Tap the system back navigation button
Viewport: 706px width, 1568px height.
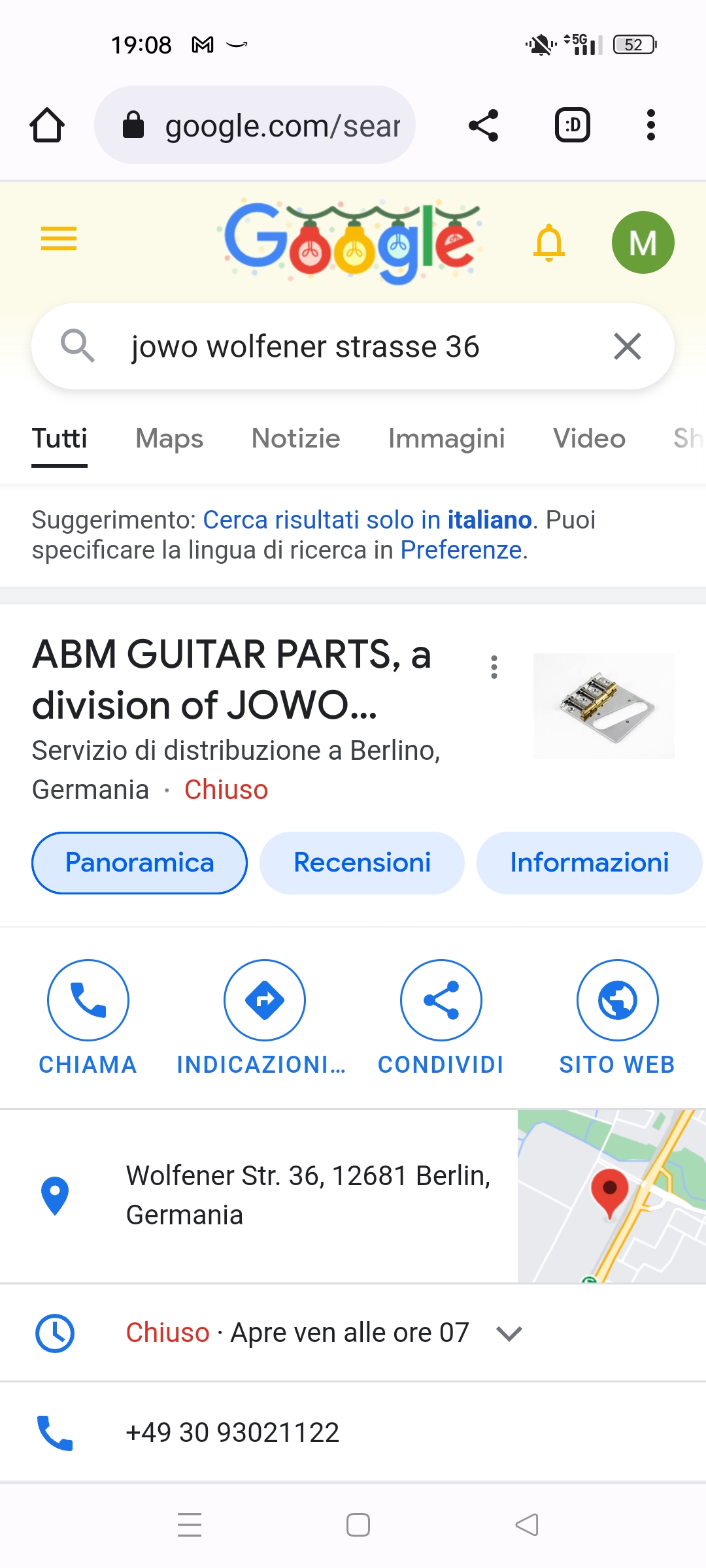[x=527, y=1525]
